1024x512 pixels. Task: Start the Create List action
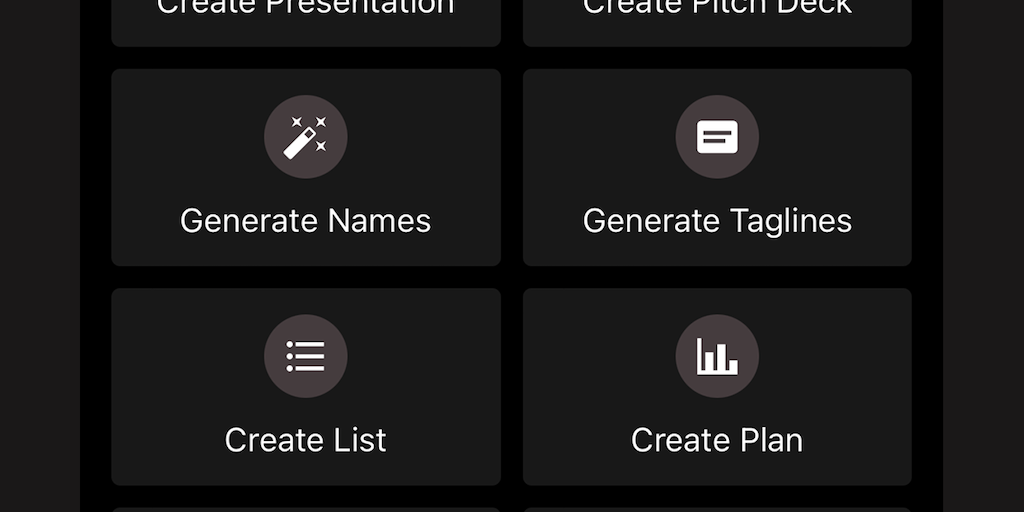click(x=306, y=387)
